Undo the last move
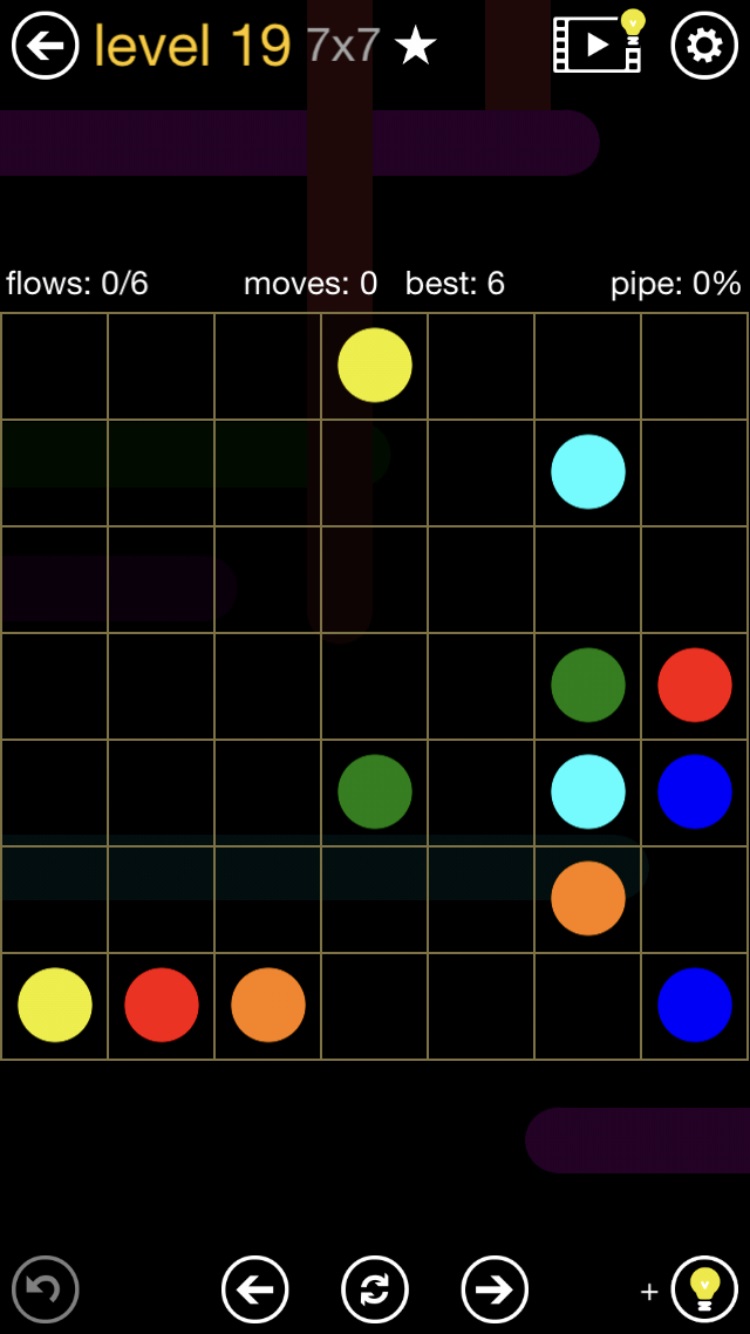The image size is (750, 1334). coord(45,1290)
